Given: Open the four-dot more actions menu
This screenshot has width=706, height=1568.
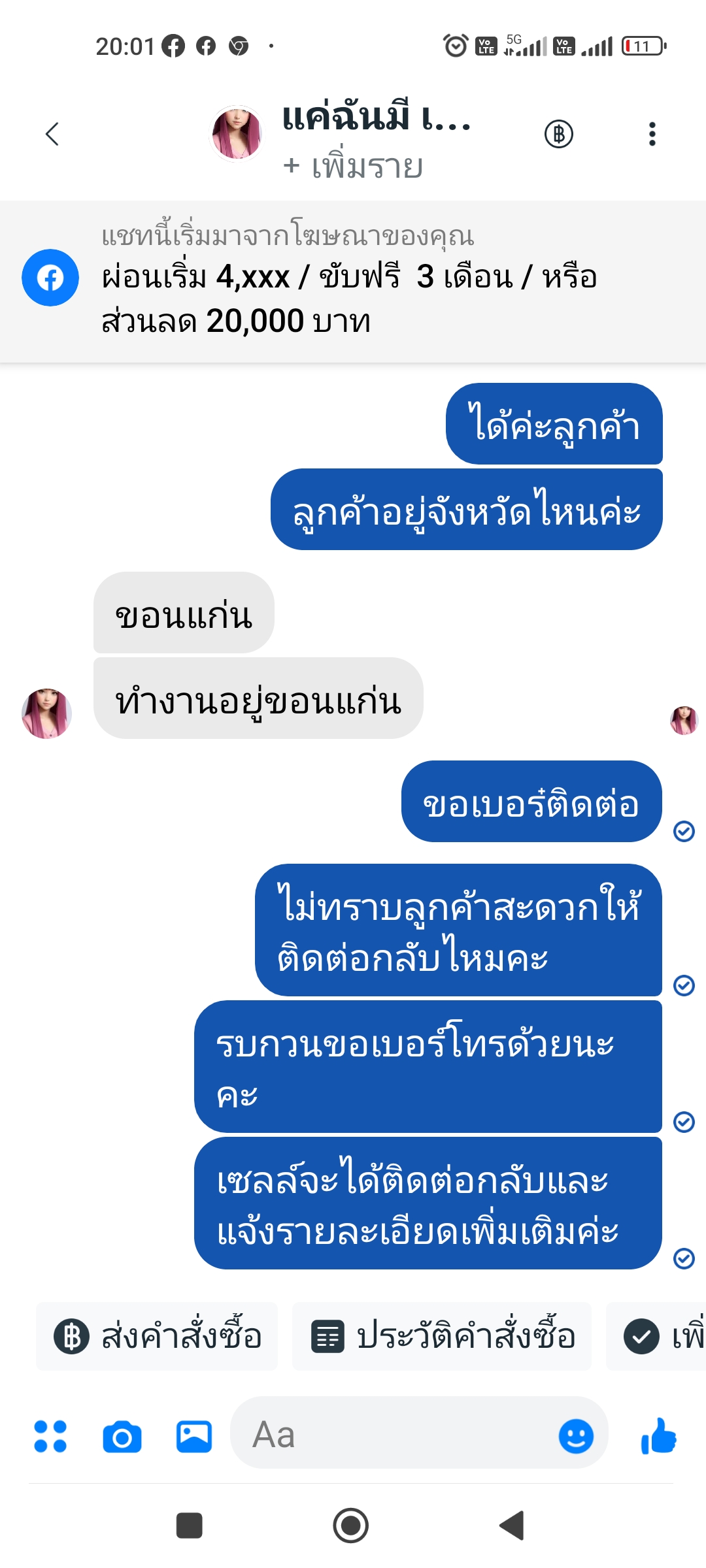Looking at the screenshot, I should pyautogui.click(x=50, y=1437).
